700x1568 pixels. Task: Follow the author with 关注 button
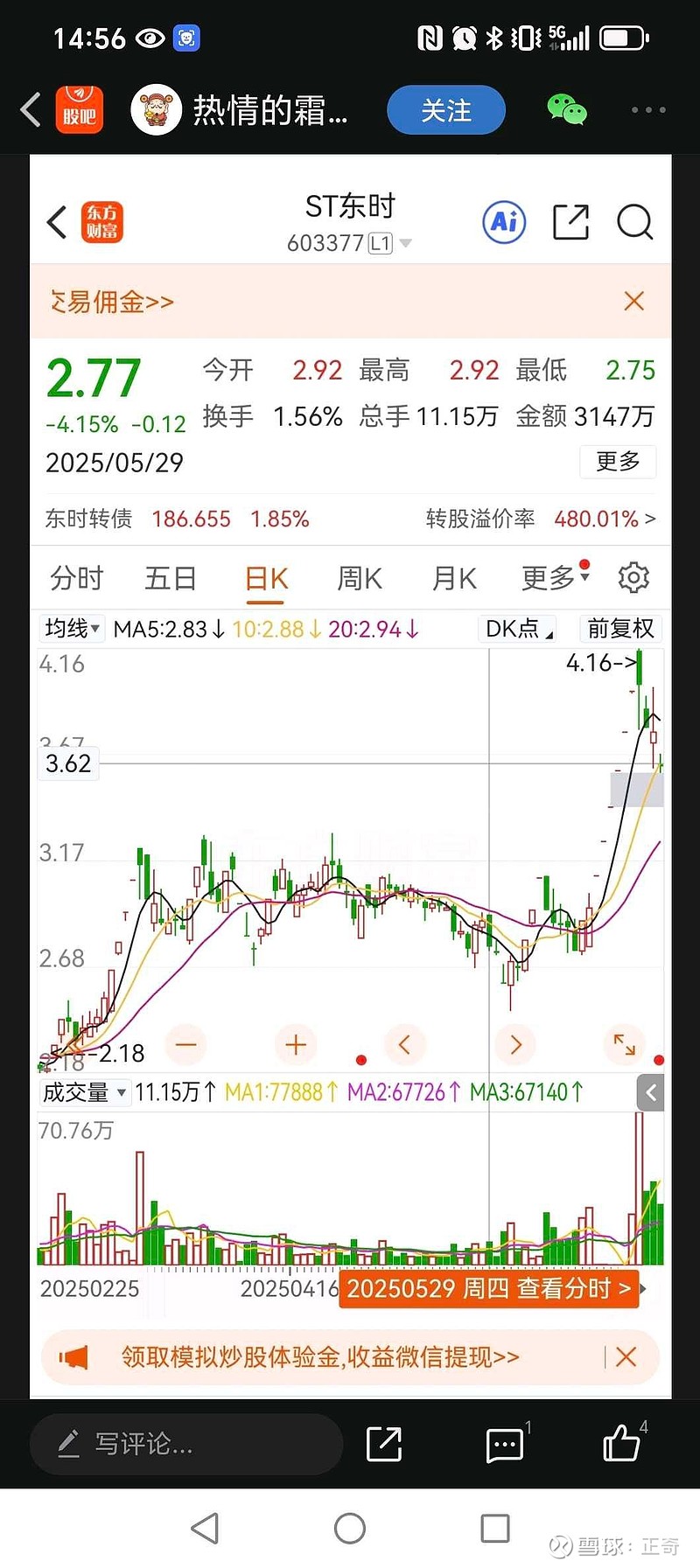[x=446, y=110]
